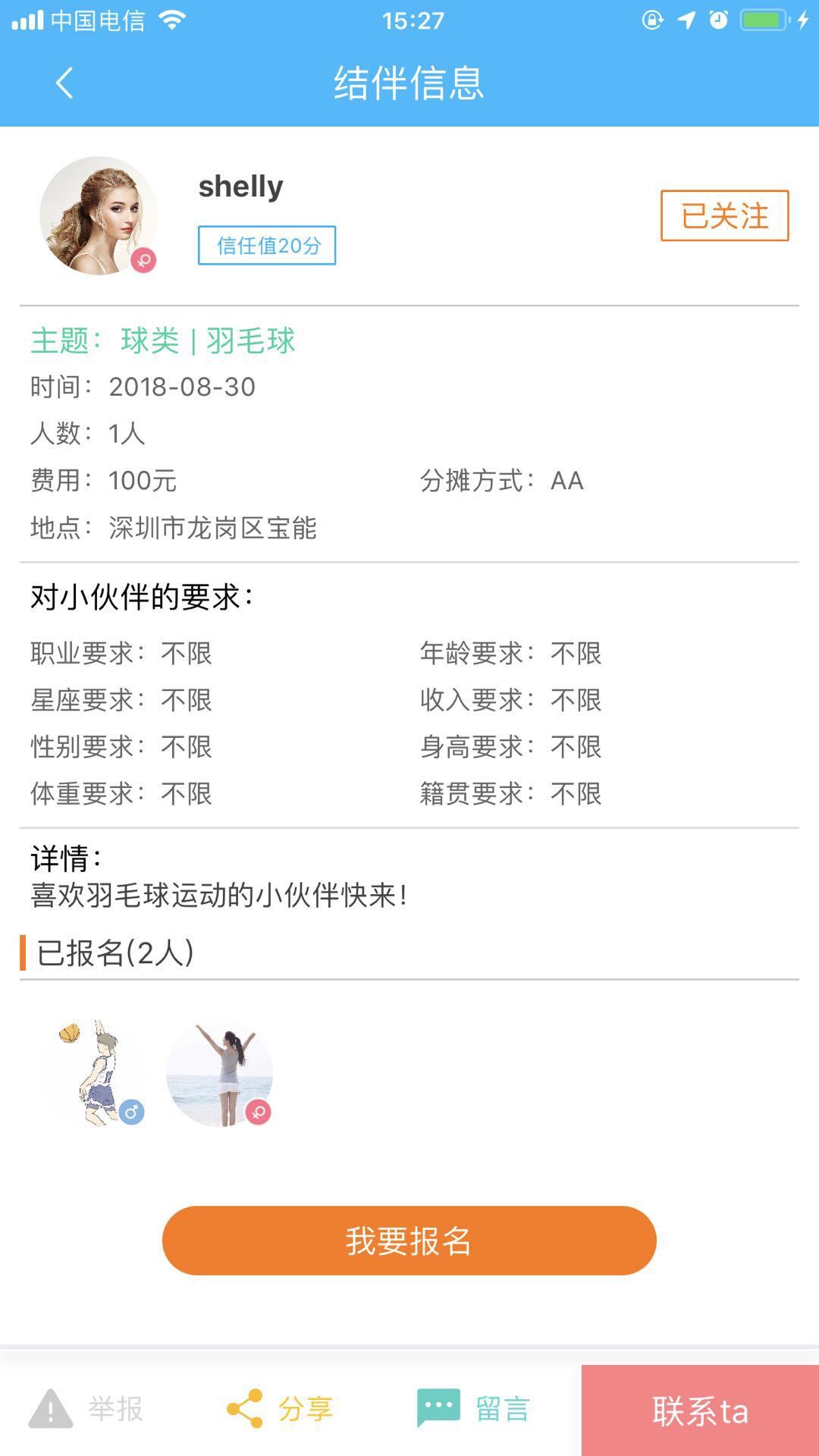This screenshot has height=1456, width=819.
Task: Open the female participant's beach avatar
Action: 220,1073
